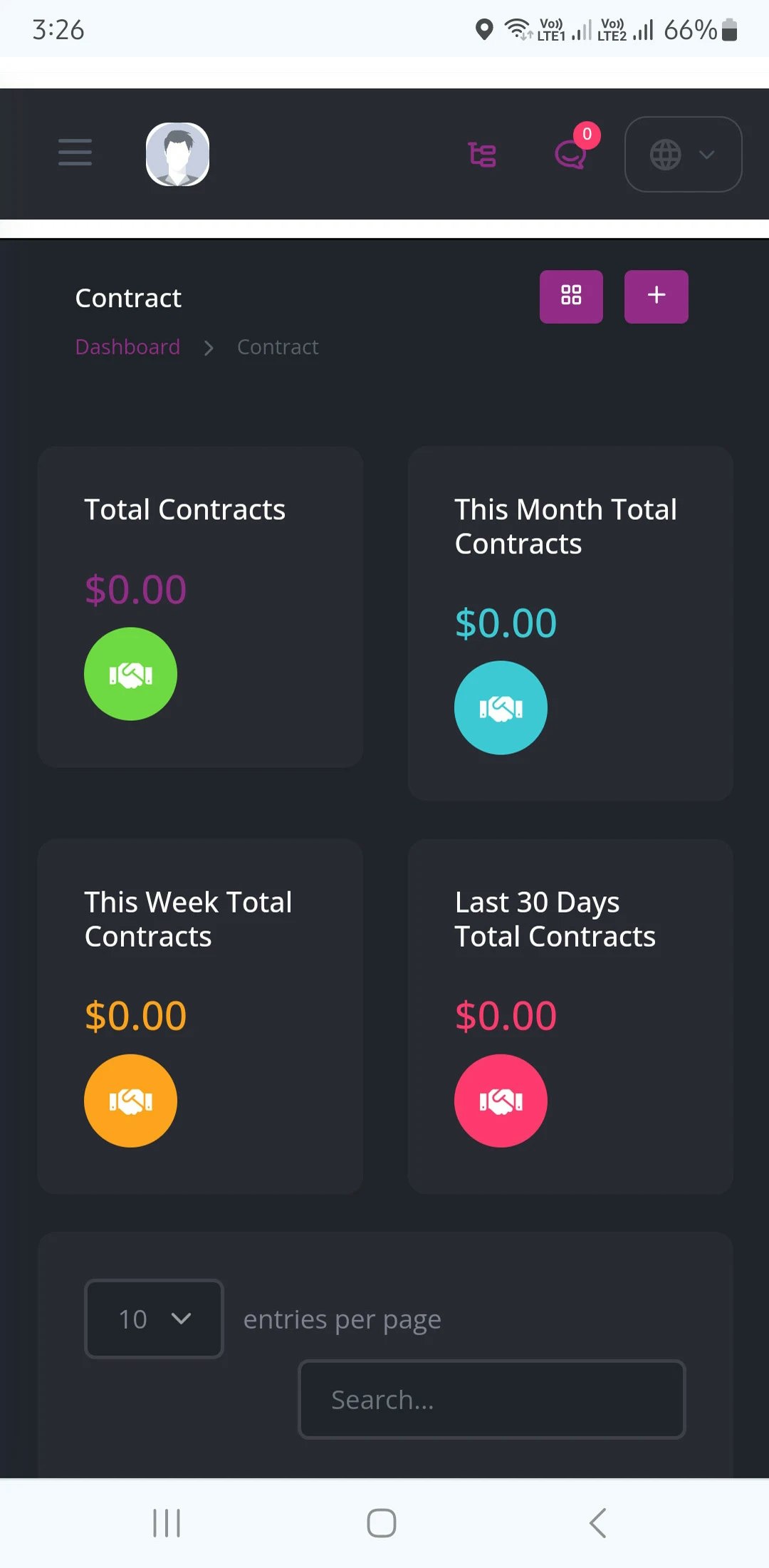Switch to grid view
Screen dimensions: 769x1568
click(x=571, y=296)
